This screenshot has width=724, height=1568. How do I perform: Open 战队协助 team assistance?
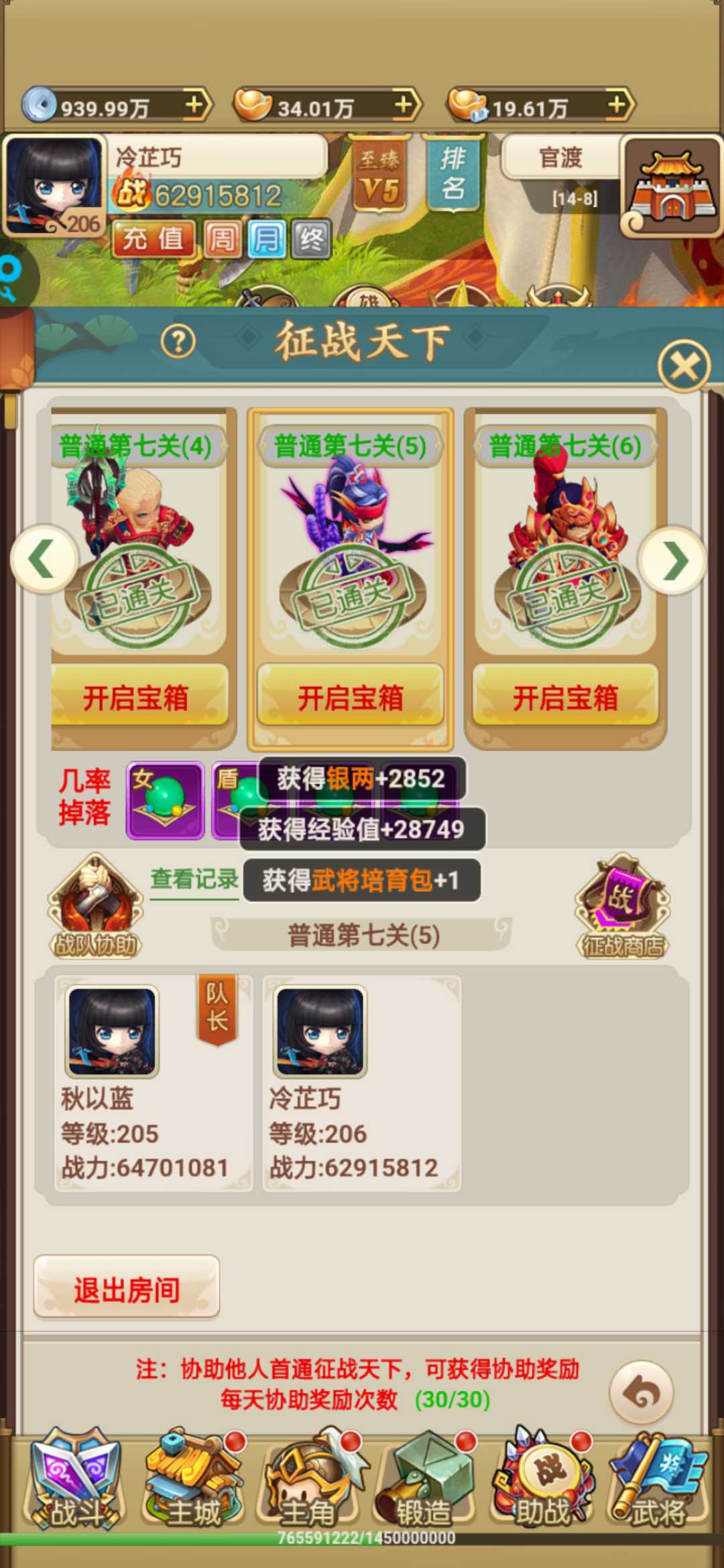click(x=96, y=905)
